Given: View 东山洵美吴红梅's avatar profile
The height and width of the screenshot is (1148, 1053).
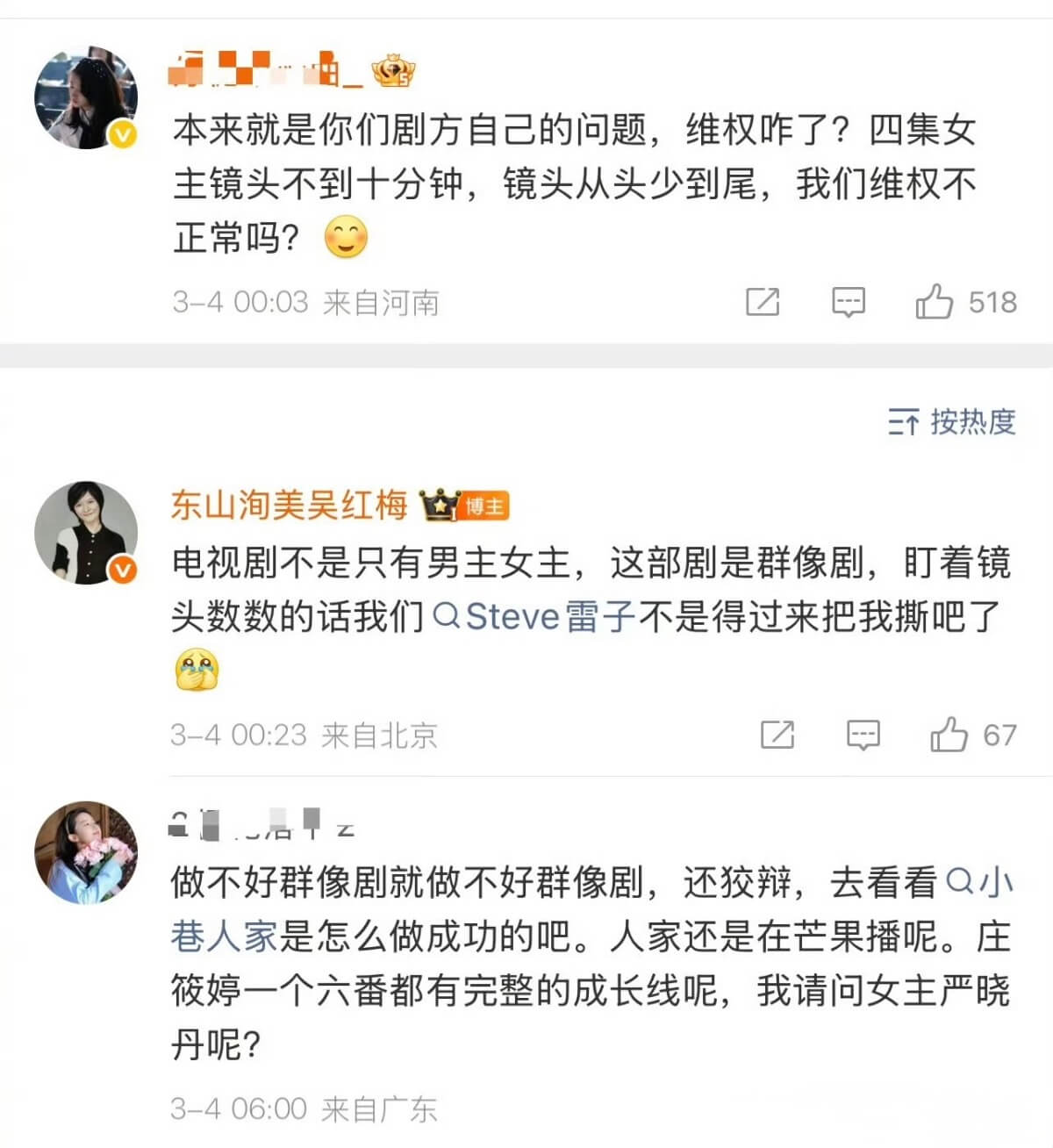Looking at the screenshot, I should click(86, 533).
